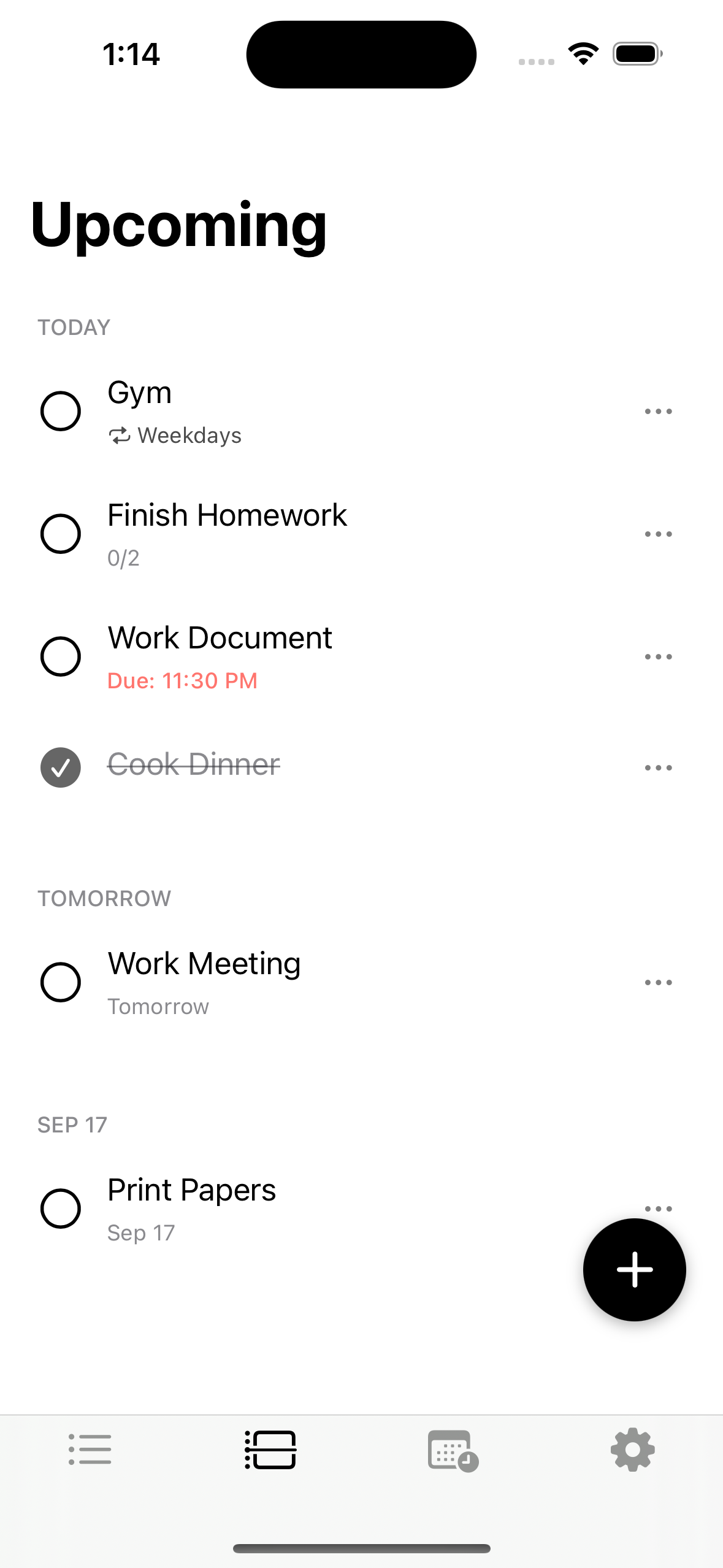Open the settings gear icon
723x1568 pixels.
pyautogui.click(x=633, y=1449)
